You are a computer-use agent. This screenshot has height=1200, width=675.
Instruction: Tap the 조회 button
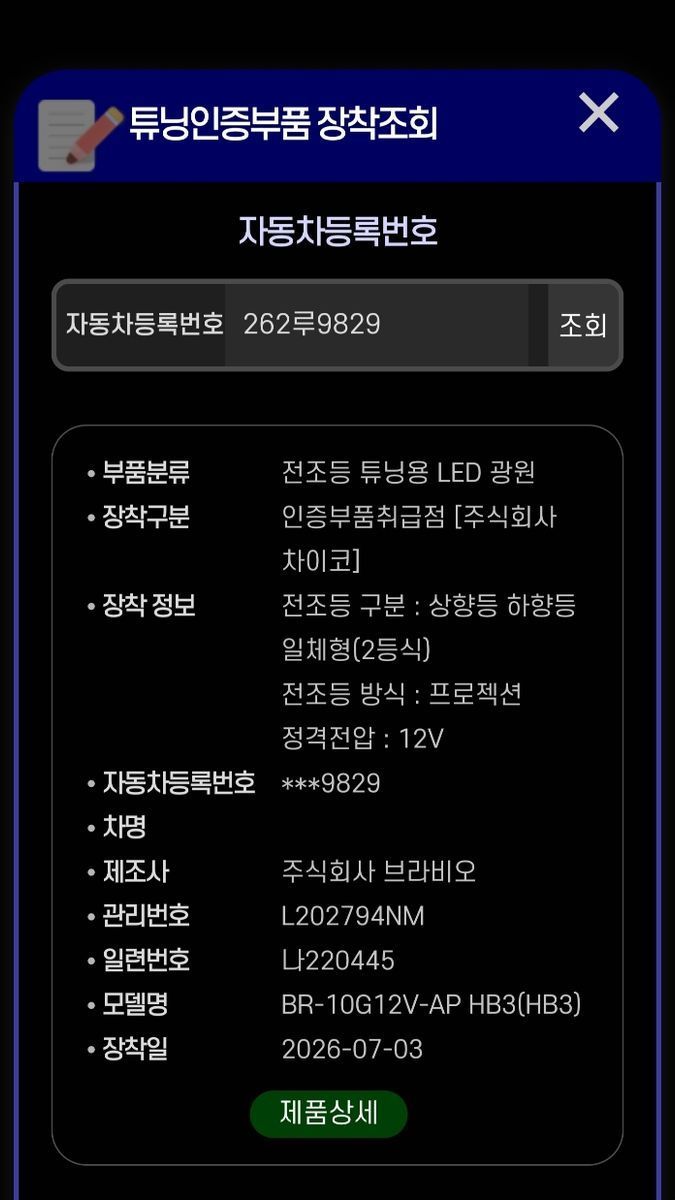[x=583, y=325]
